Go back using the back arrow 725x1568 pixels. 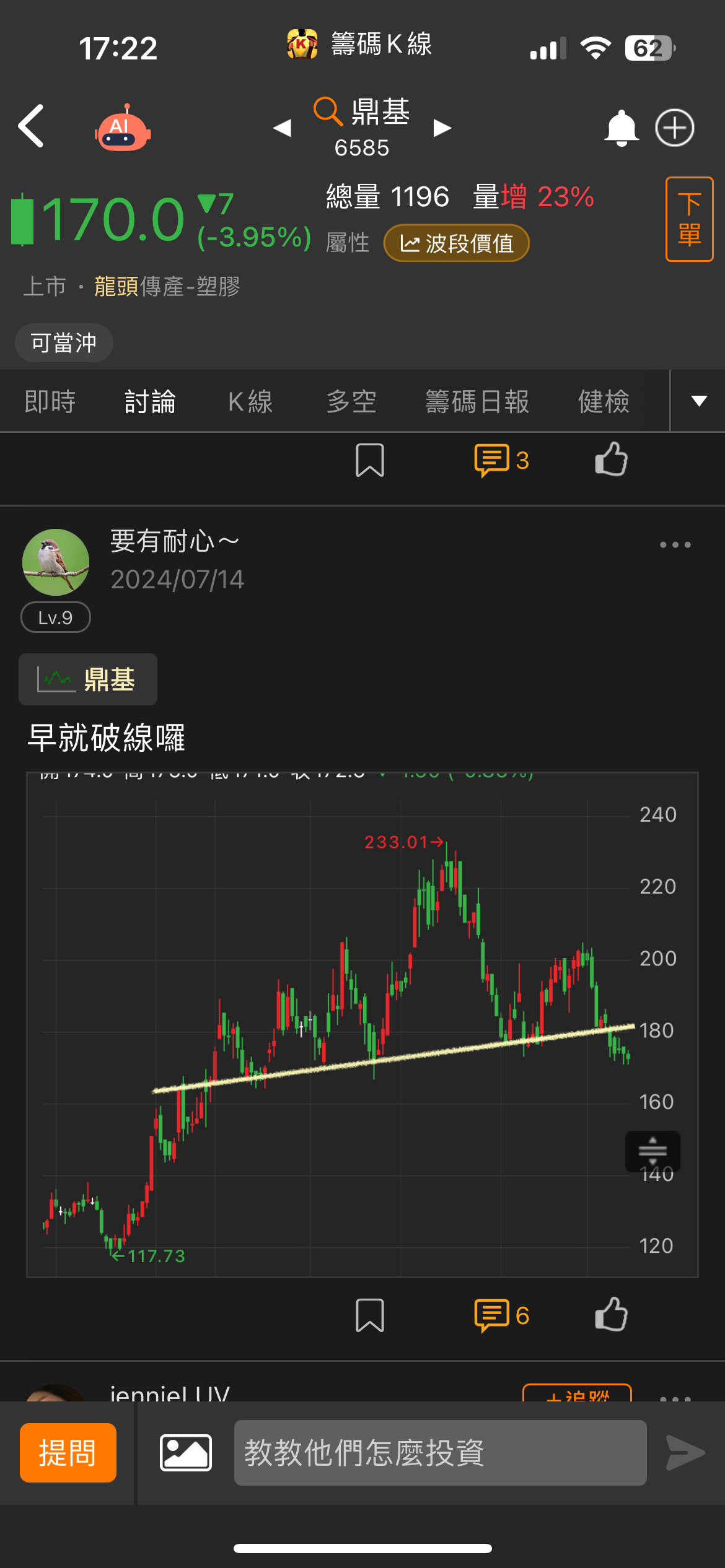tap(31, 126)
